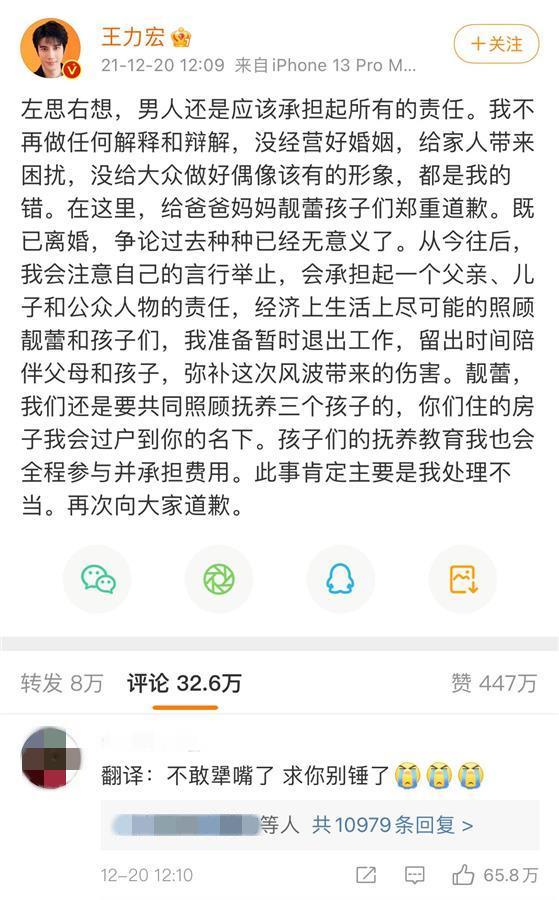Open 王力宏's profile avatar
The image size is (559, 900).
(51, 48)
